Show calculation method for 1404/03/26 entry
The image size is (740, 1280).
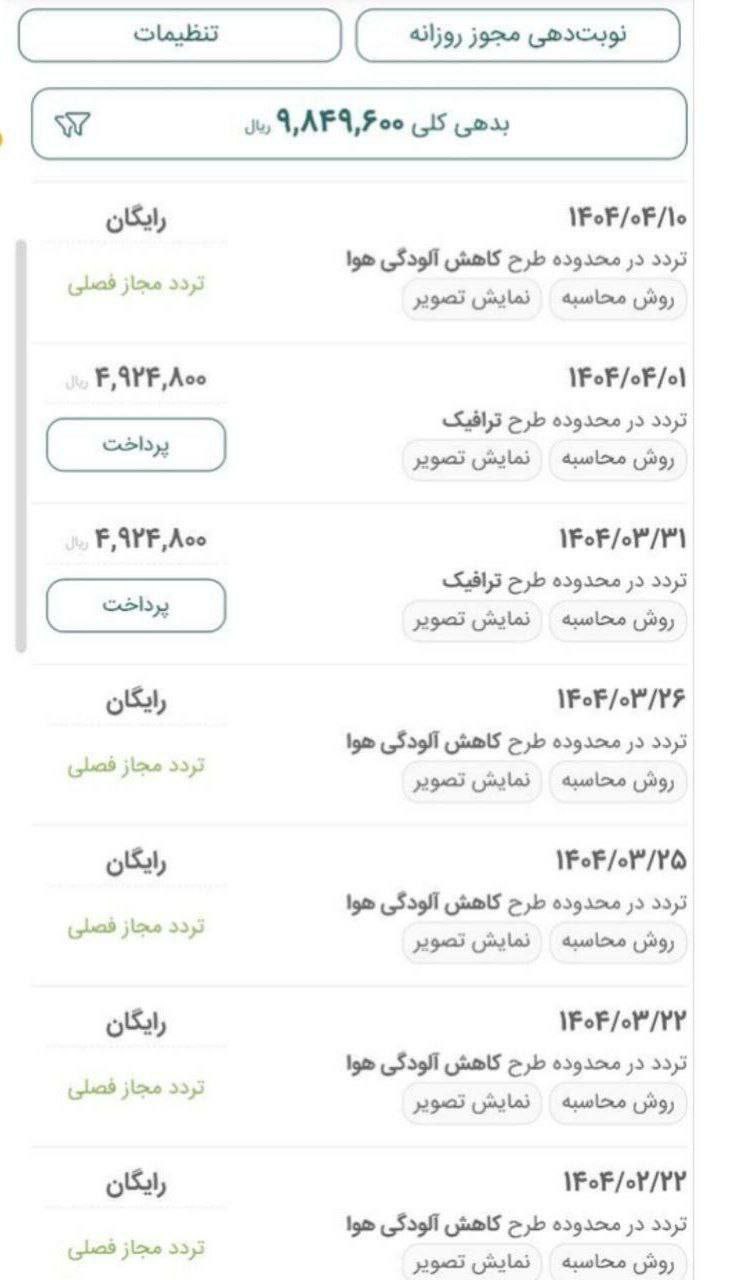pos(617,782)
